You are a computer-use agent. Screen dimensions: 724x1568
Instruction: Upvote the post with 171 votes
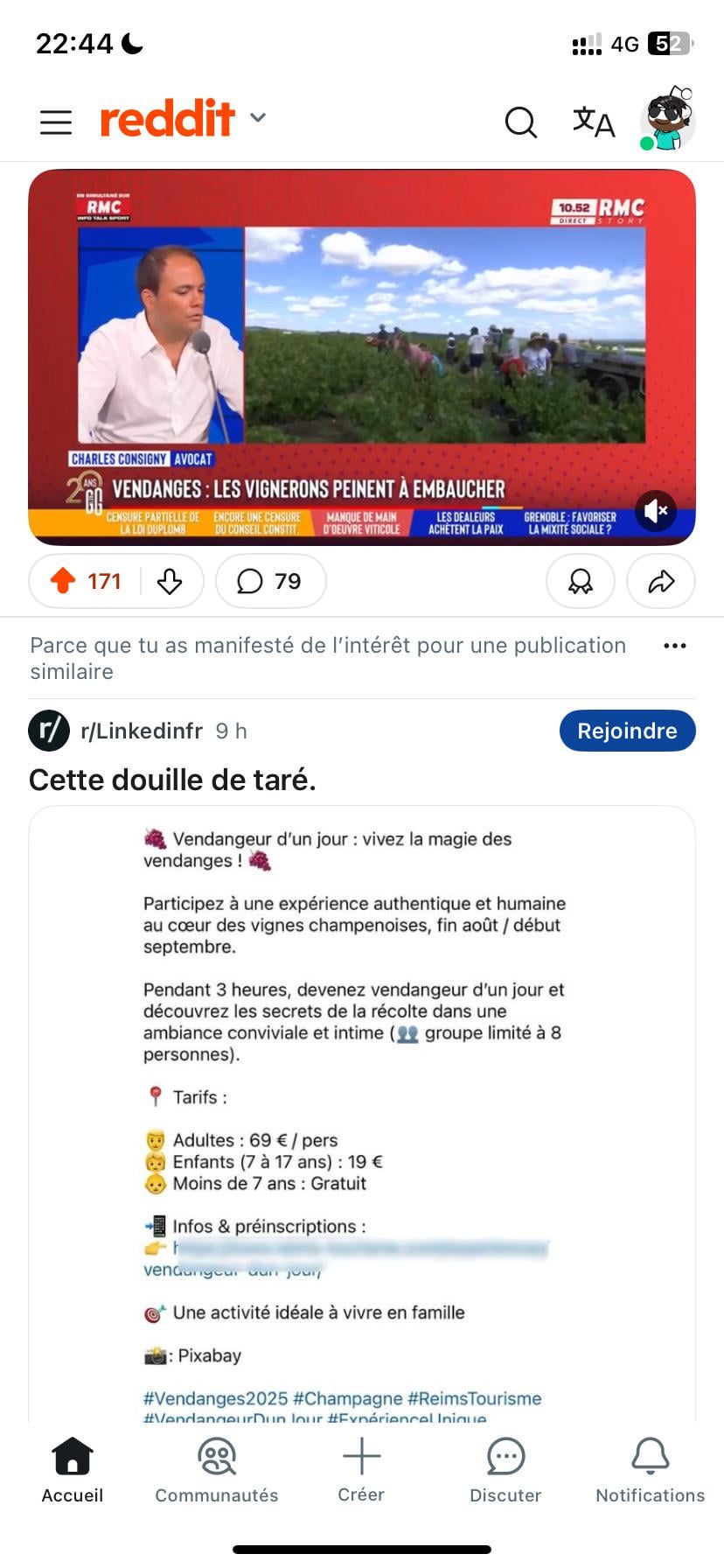(x=63, y=581)
